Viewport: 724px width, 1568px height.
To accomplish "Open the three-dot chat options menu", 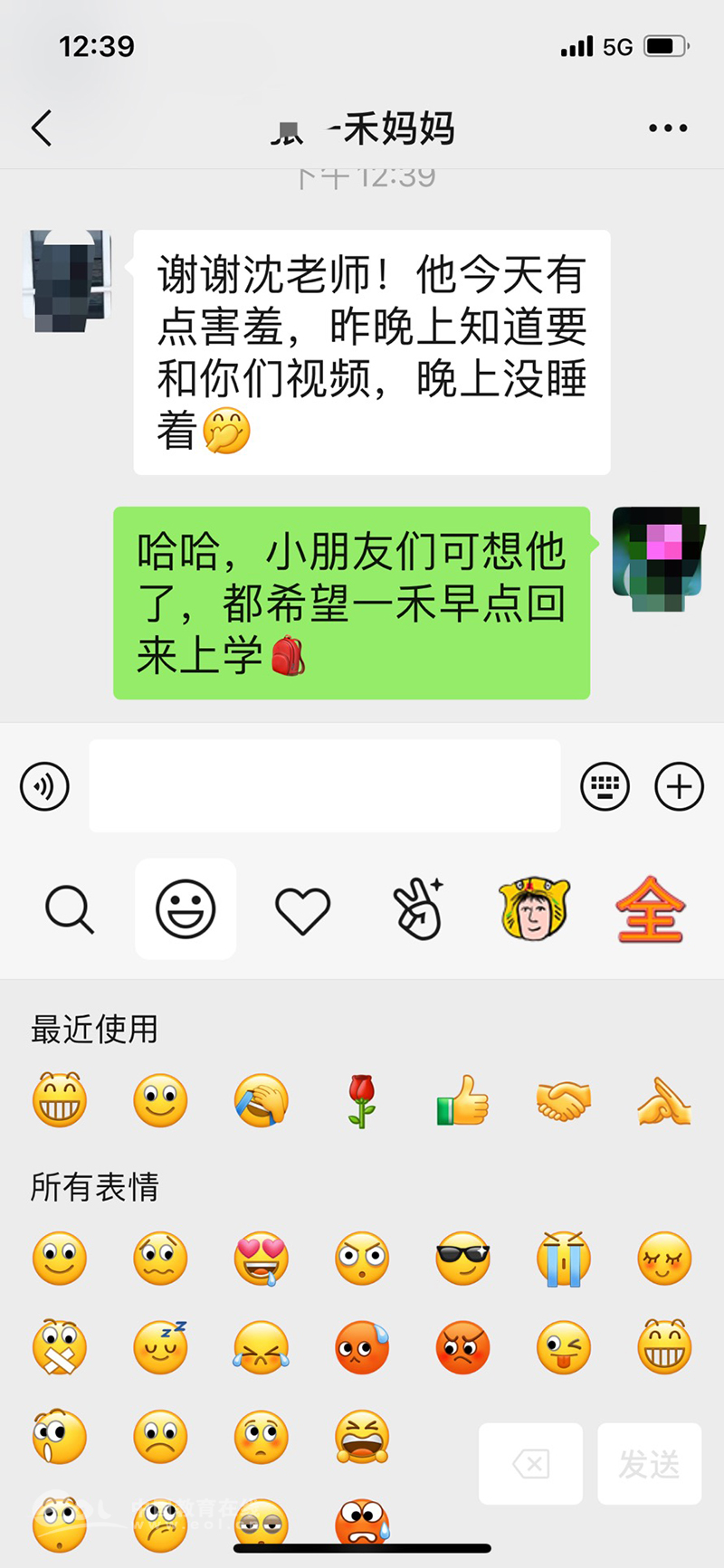I will (668, 128).
